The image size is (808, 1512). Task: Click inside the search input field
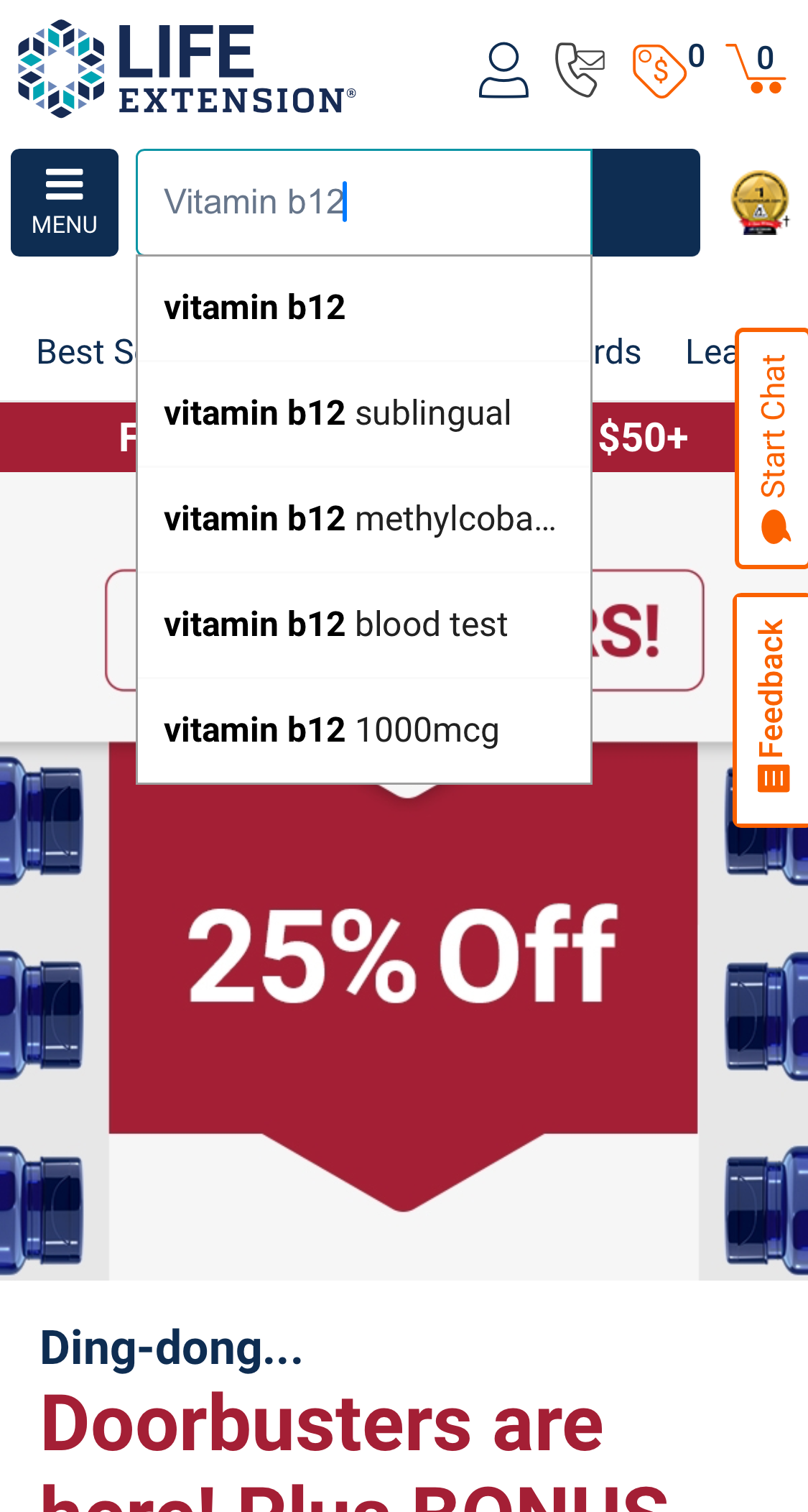tap(363, 201)
